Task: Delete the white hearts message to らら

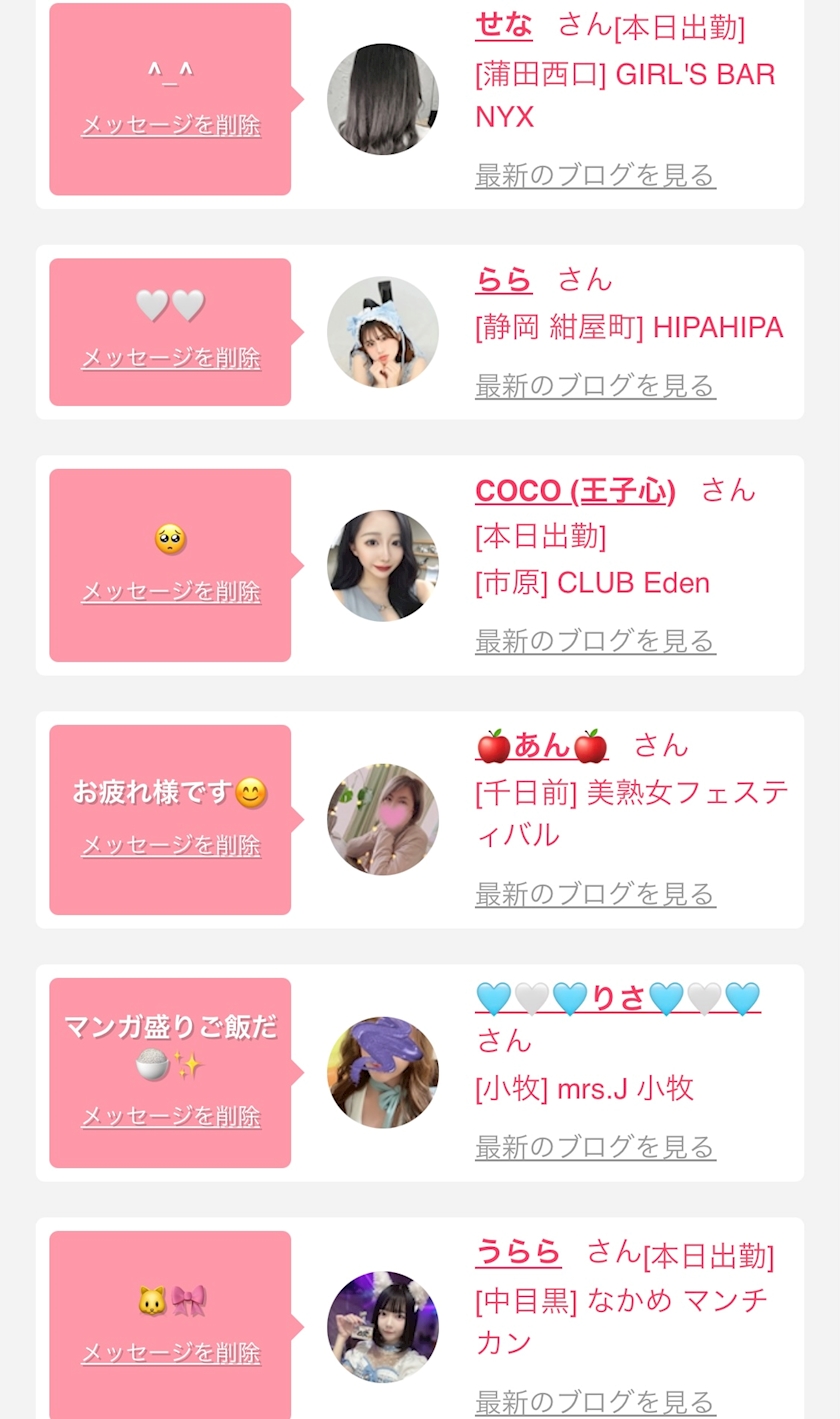Action: [x=171, y=358]
